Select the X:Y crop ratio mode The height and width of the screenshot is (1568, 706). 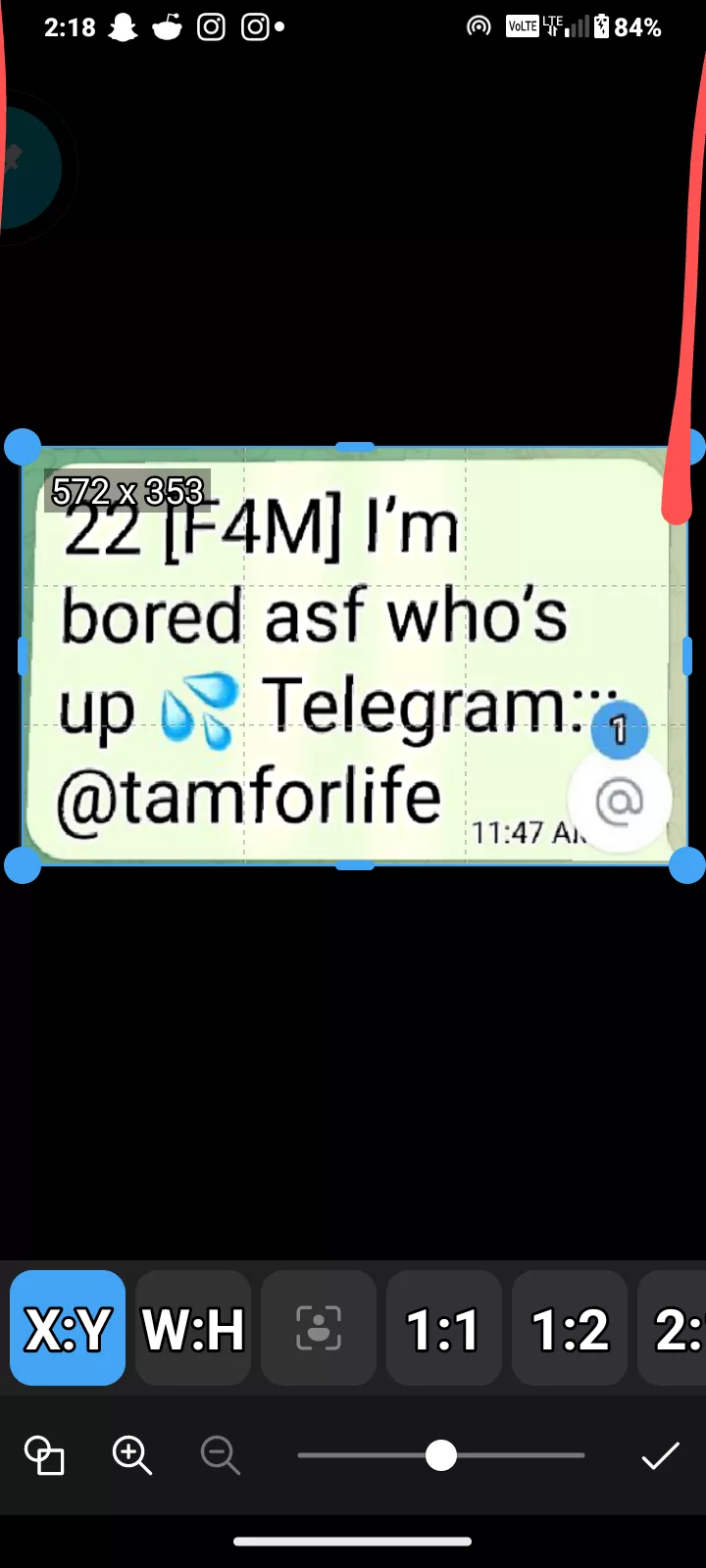68,1328
